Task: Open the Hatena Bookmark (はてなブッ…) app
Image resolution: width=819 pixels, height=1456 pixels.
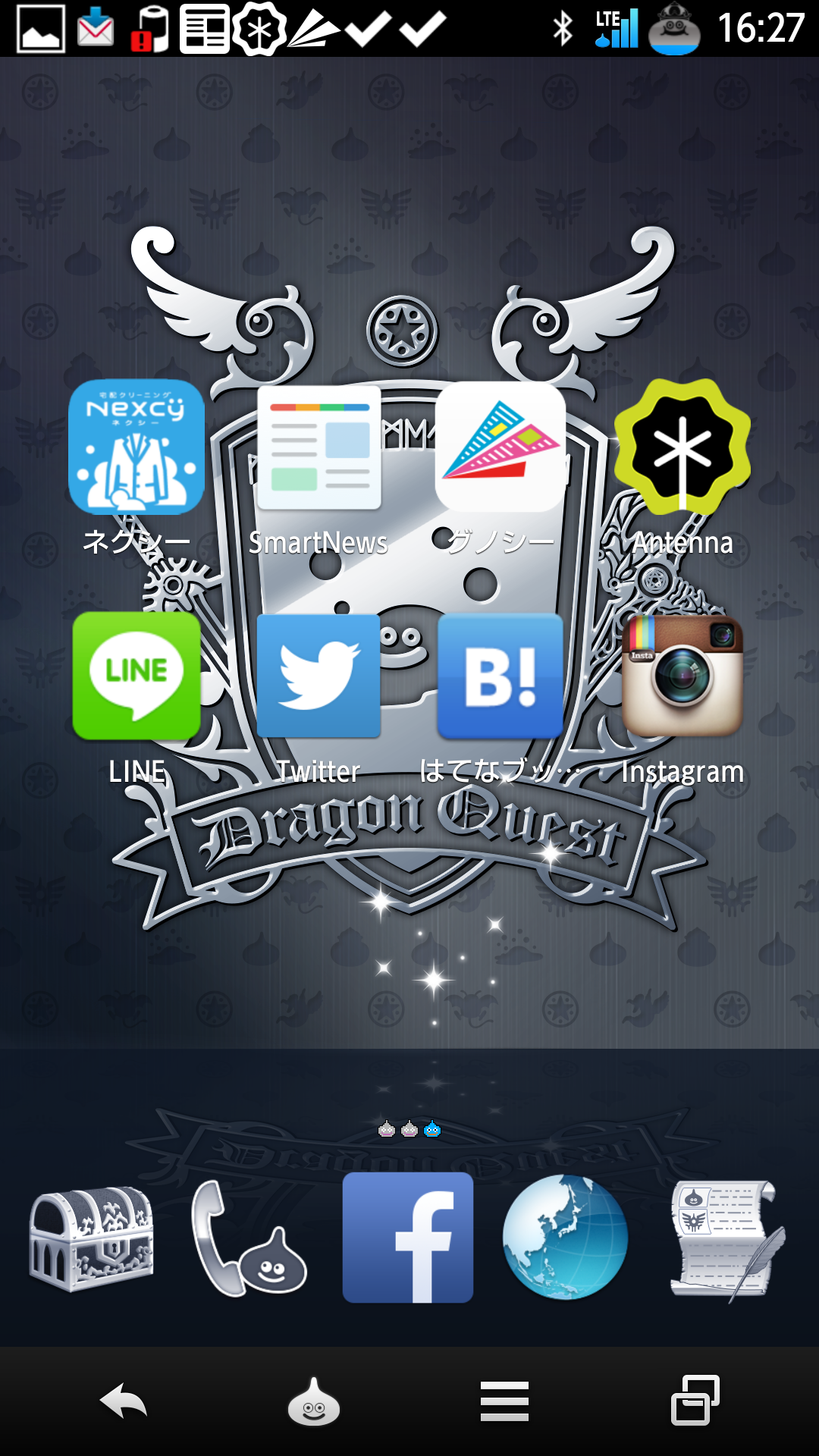Action: click(500, 675)
